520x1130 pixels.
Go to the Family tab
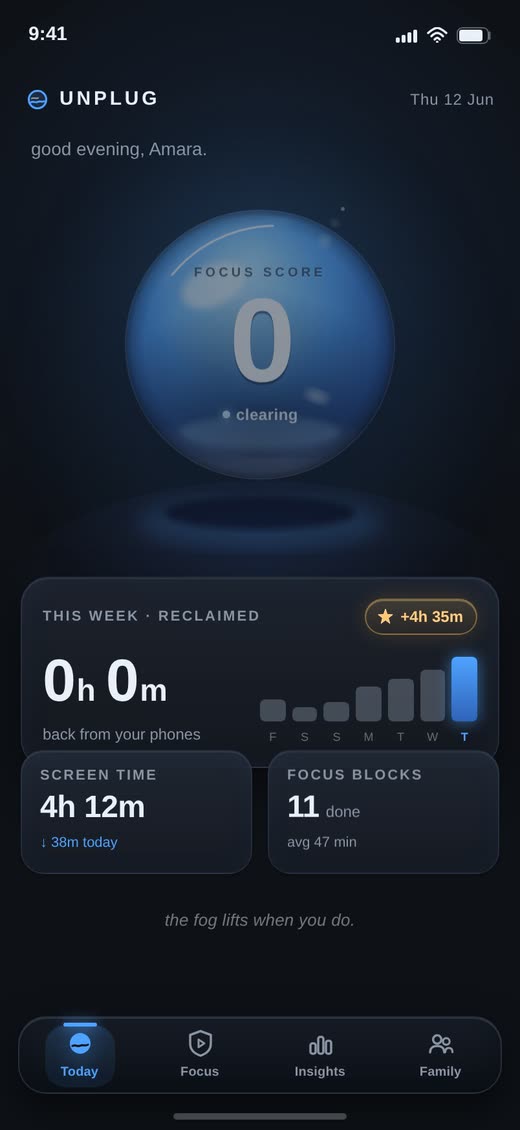(440, 1055)
